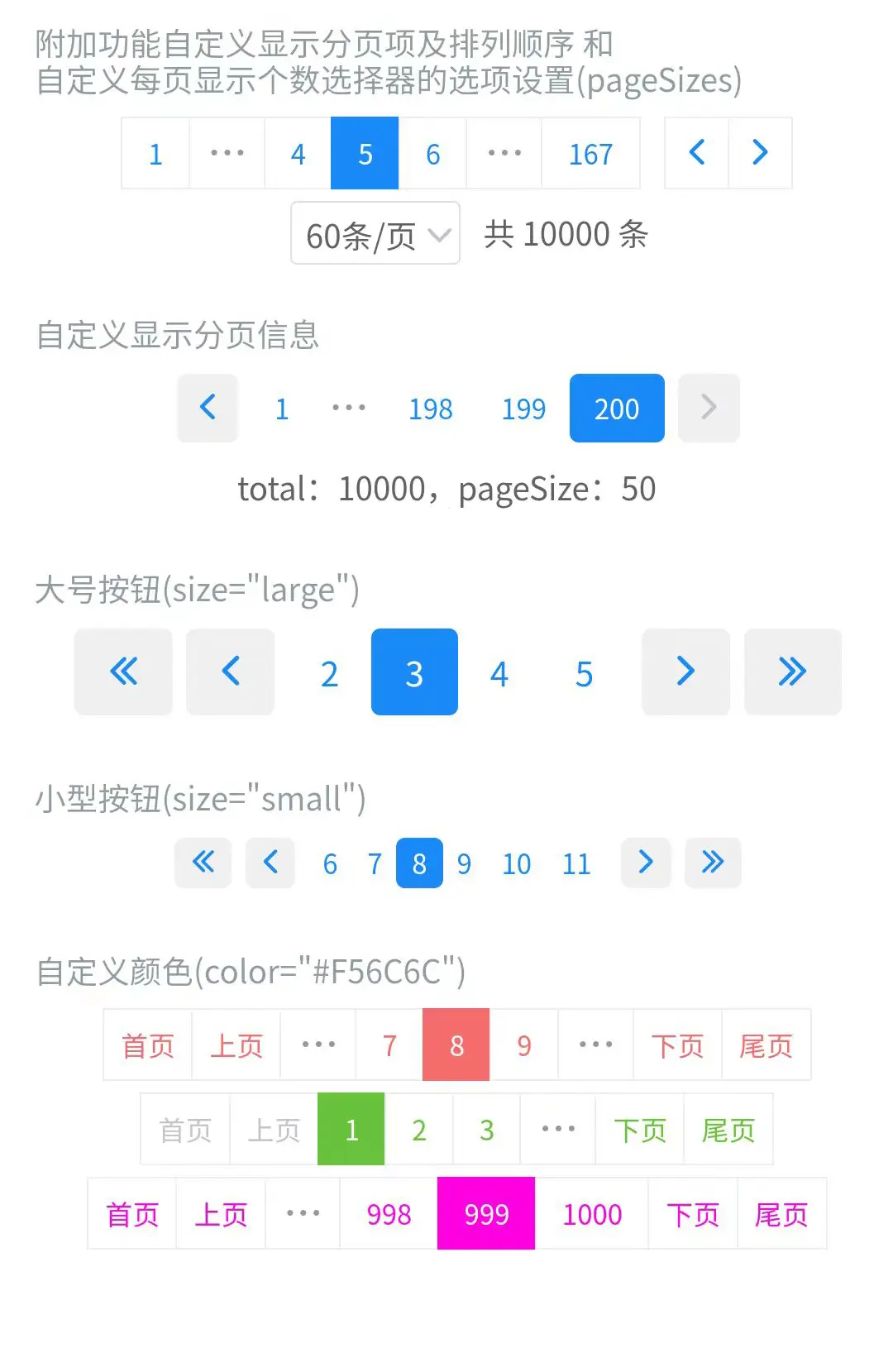Screen dimensions: 893x1372
Task: Select page 3 in green pagination
Action: coord(486,1130)
